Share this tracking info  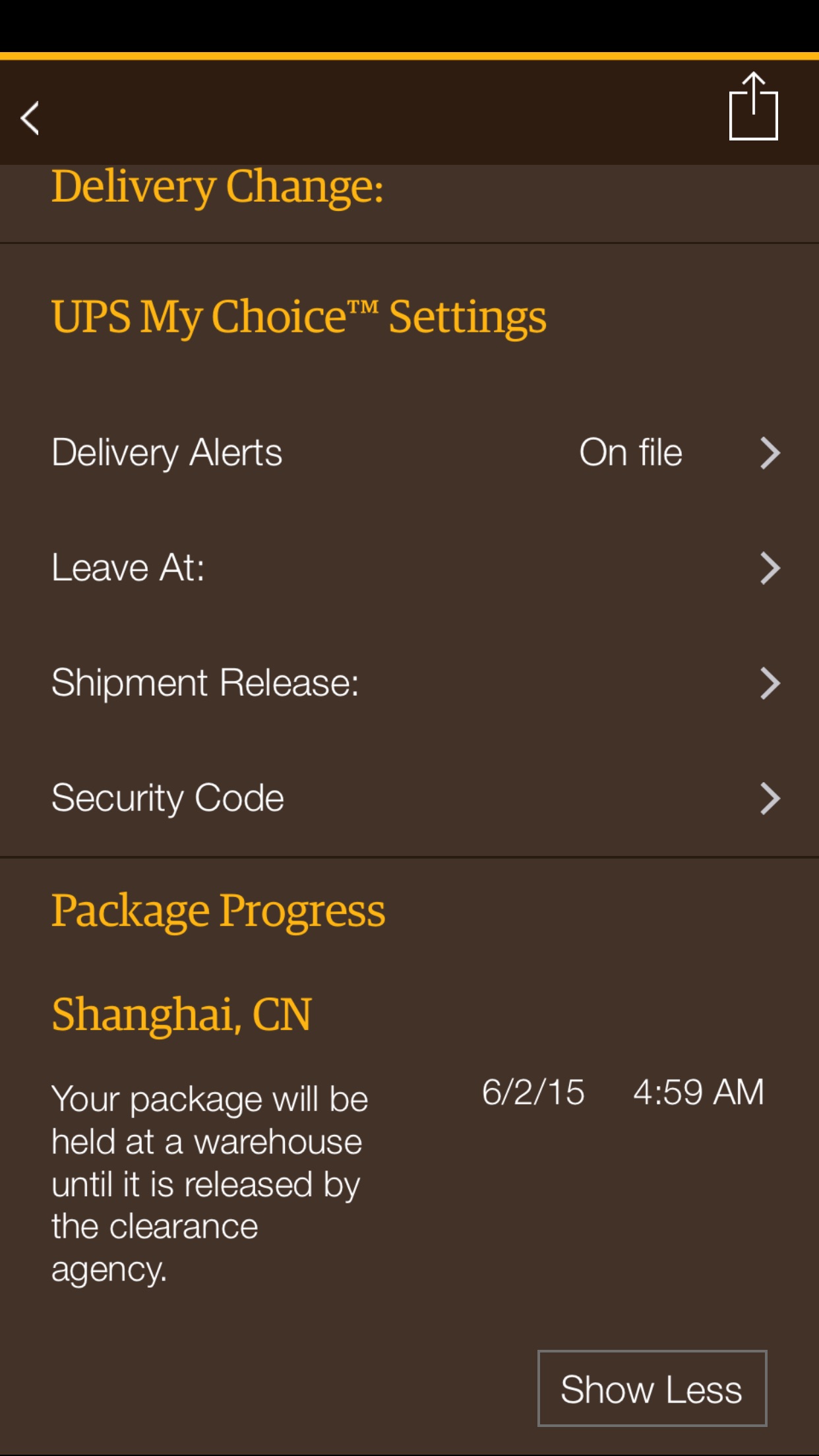(753, 107)
